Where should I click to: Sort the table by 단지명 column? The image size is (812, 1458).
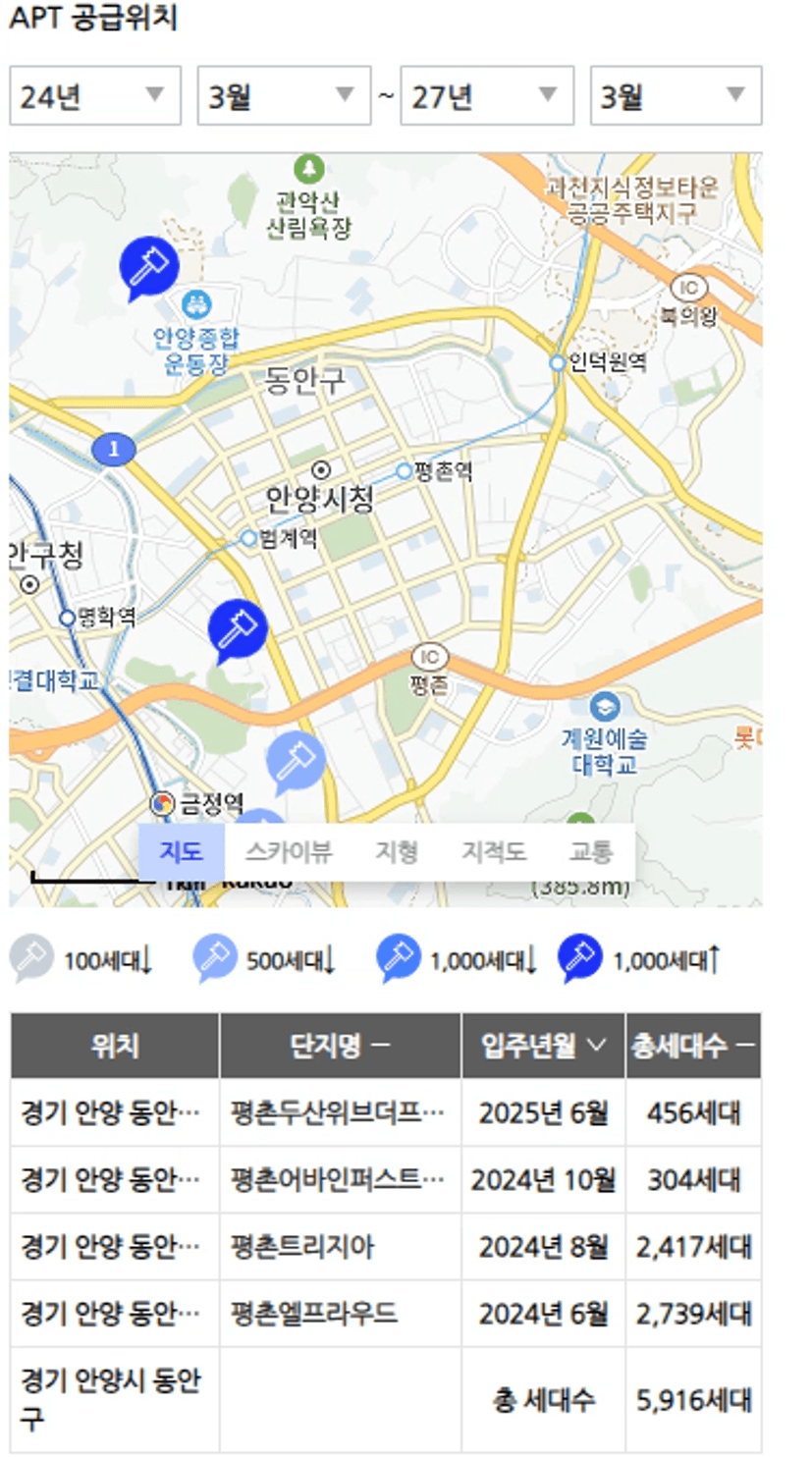coord(340,1046)
